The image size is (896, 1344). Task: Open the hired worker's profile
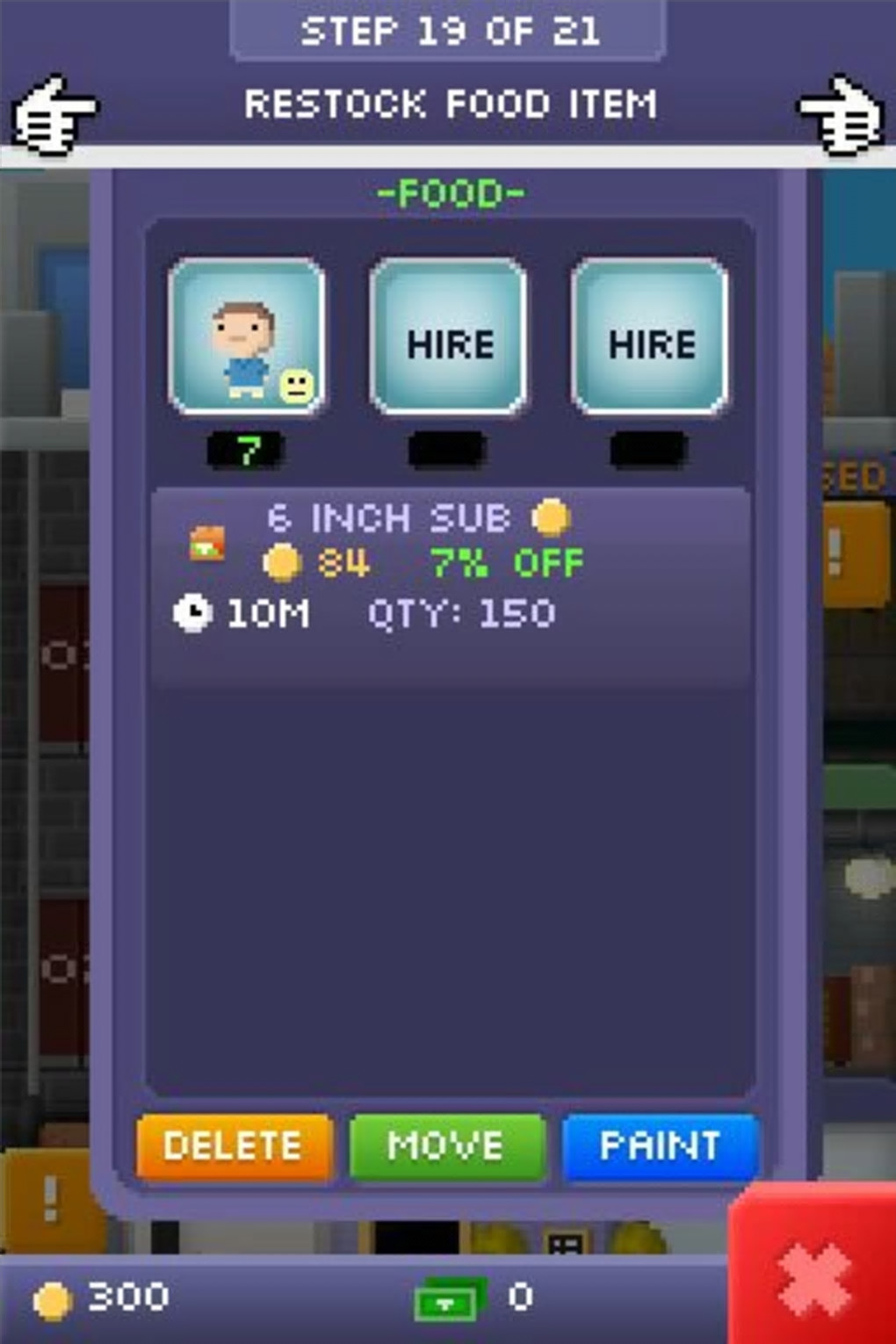[x=247, y=337]
